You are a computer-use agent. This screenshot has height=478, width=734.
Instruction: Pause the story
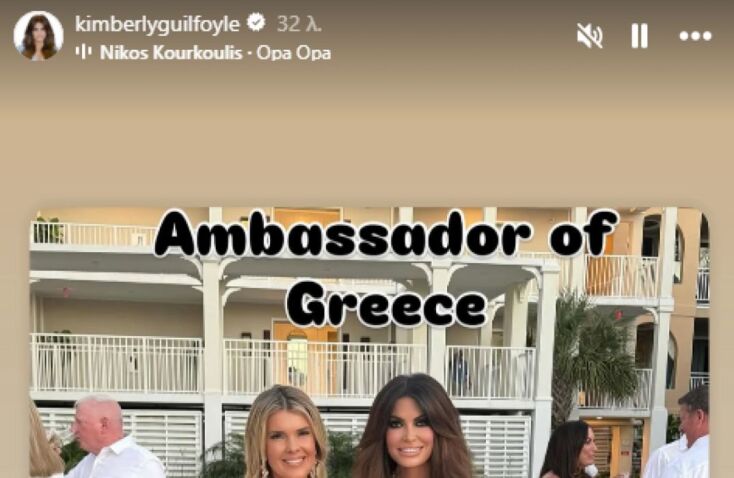click(x=639, y=36)
